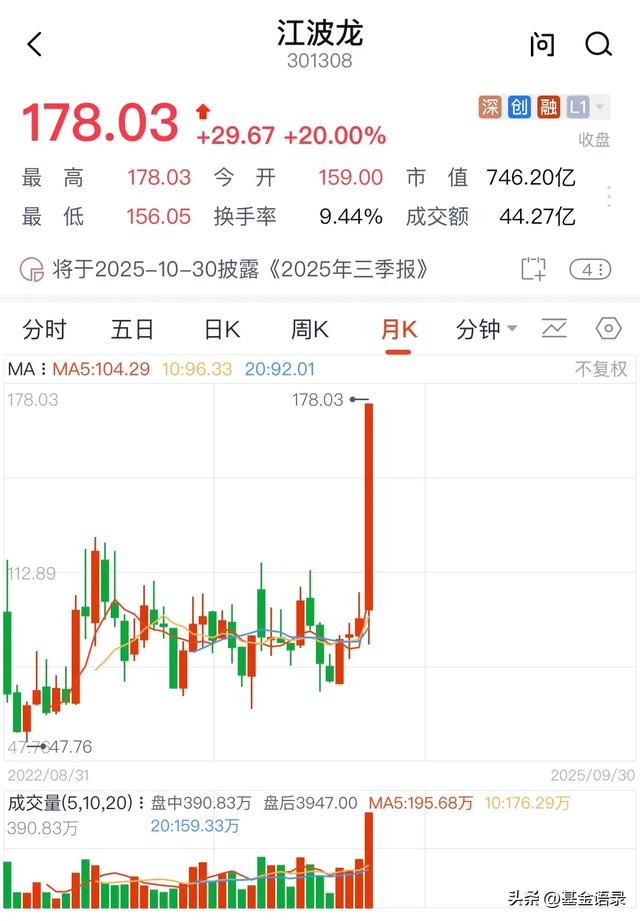The height and width of the screenshot is (921, 640).
Task: Switch to the 五日 chart tab
Action: (132, 329)
